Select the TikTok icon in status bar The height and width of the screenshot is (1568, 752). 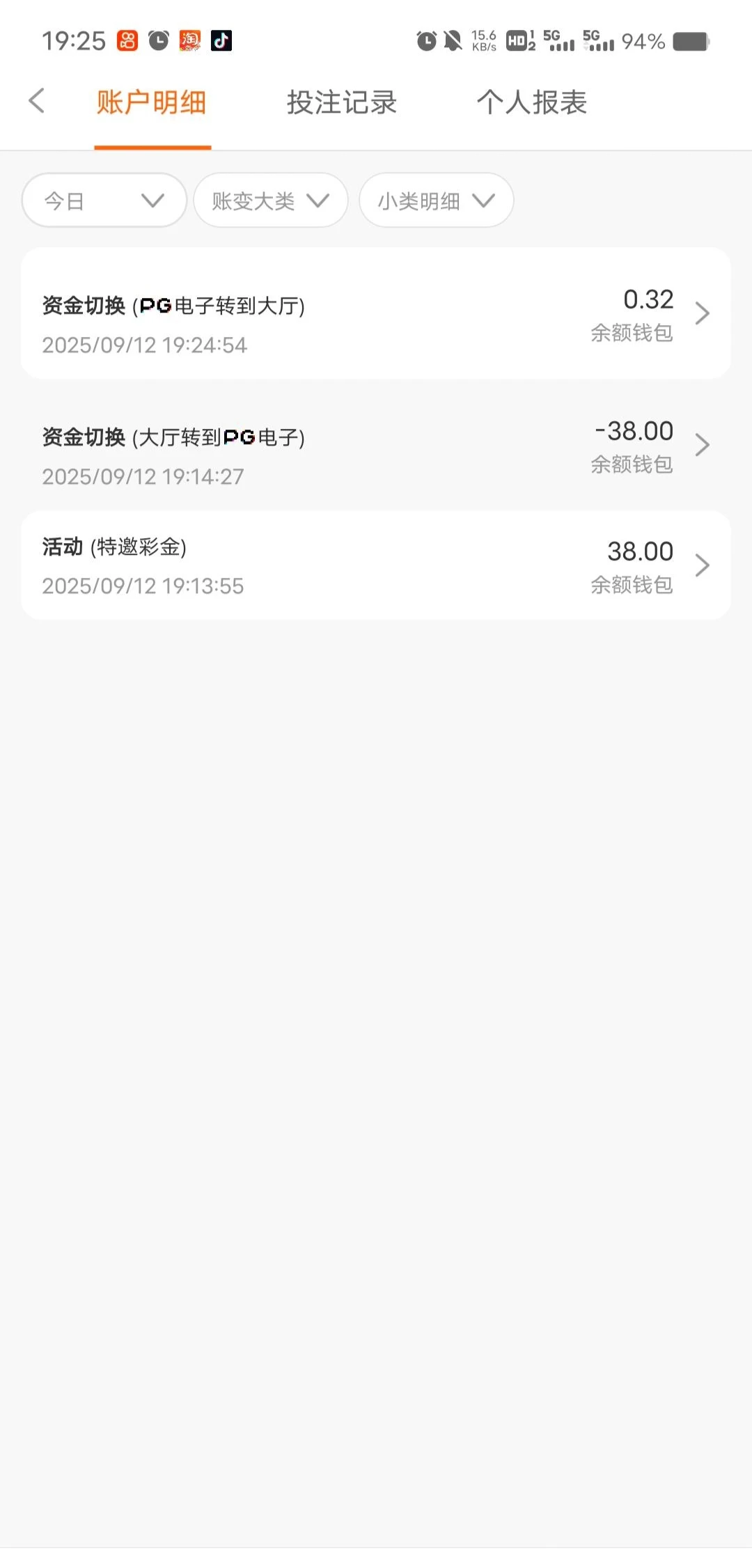(221, 40)
